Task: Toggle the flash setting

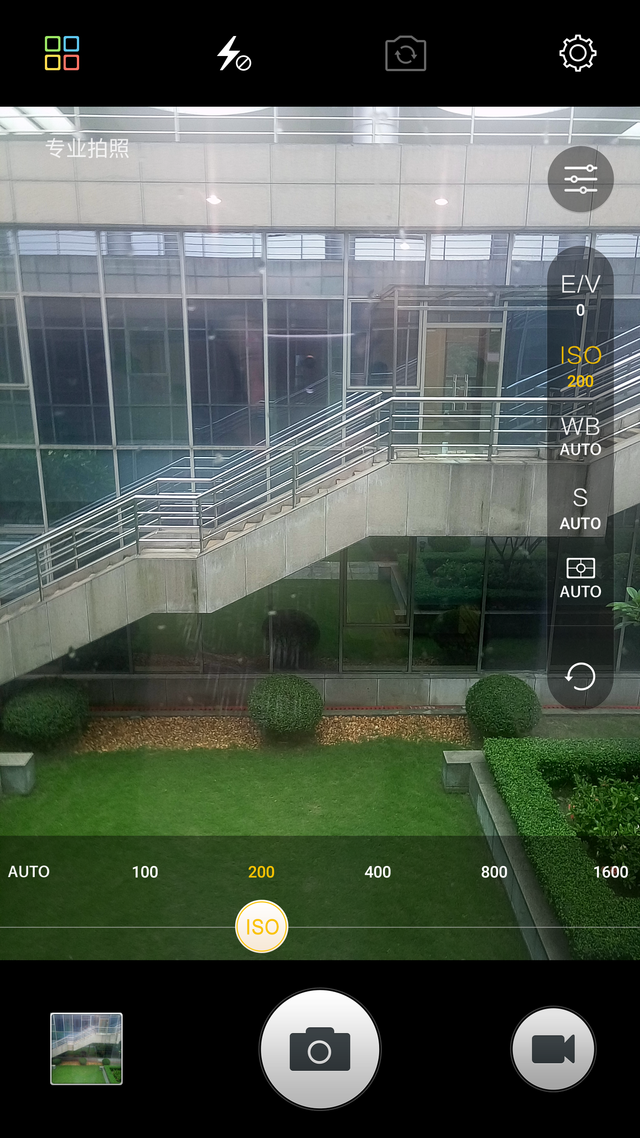Action: point(234,53)
